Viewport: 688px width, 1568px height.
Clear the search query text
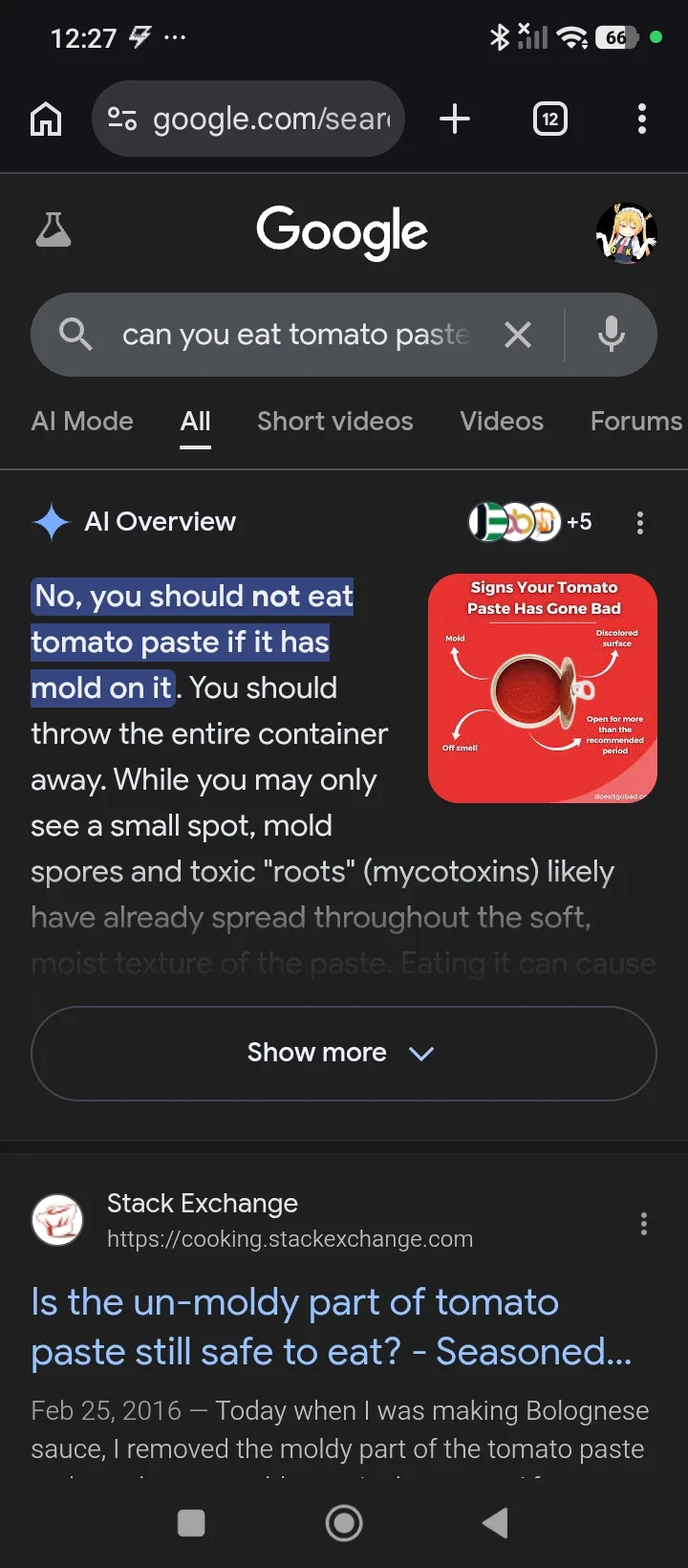point(518,335)
